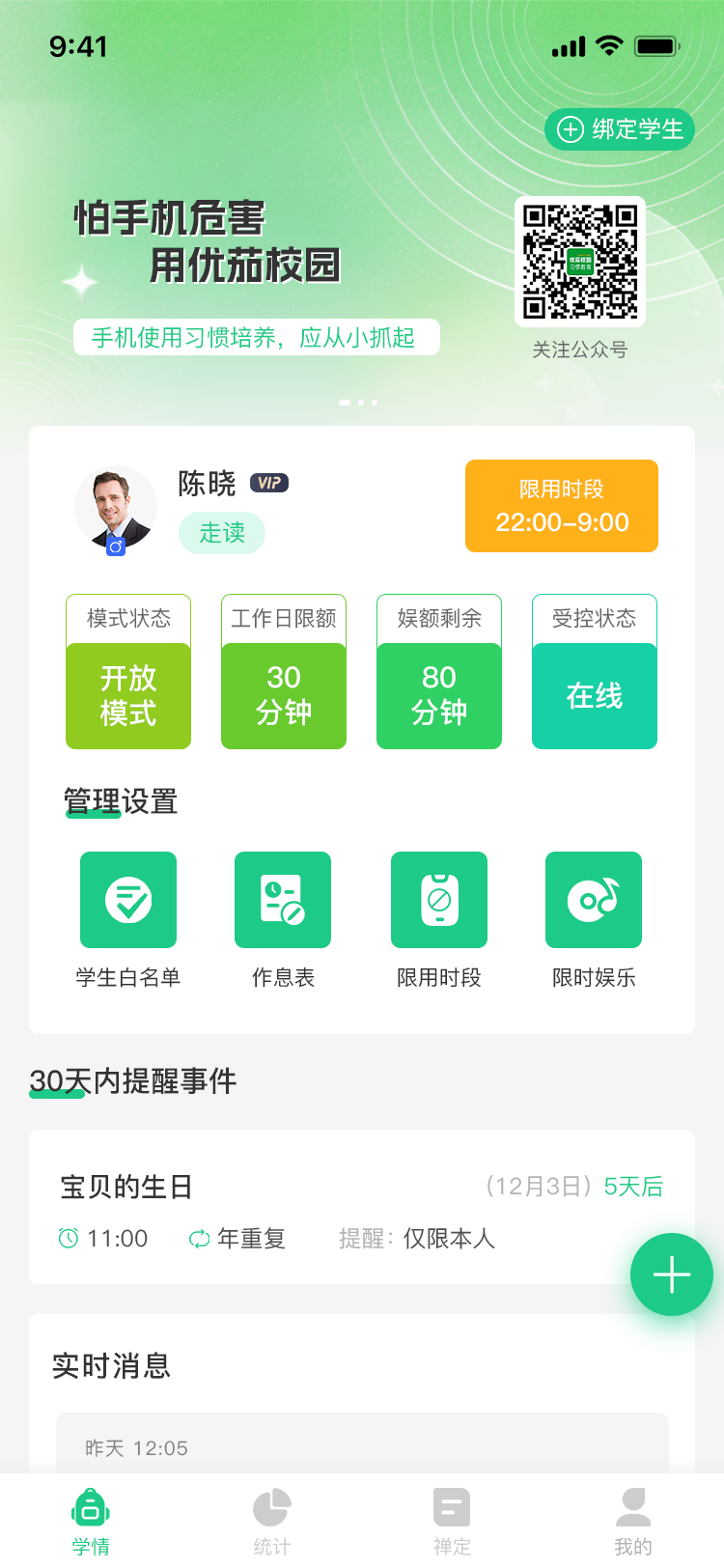The image size is (724, 1568).
Task: Open 限用时段 management
Action: tap(439, 900)
